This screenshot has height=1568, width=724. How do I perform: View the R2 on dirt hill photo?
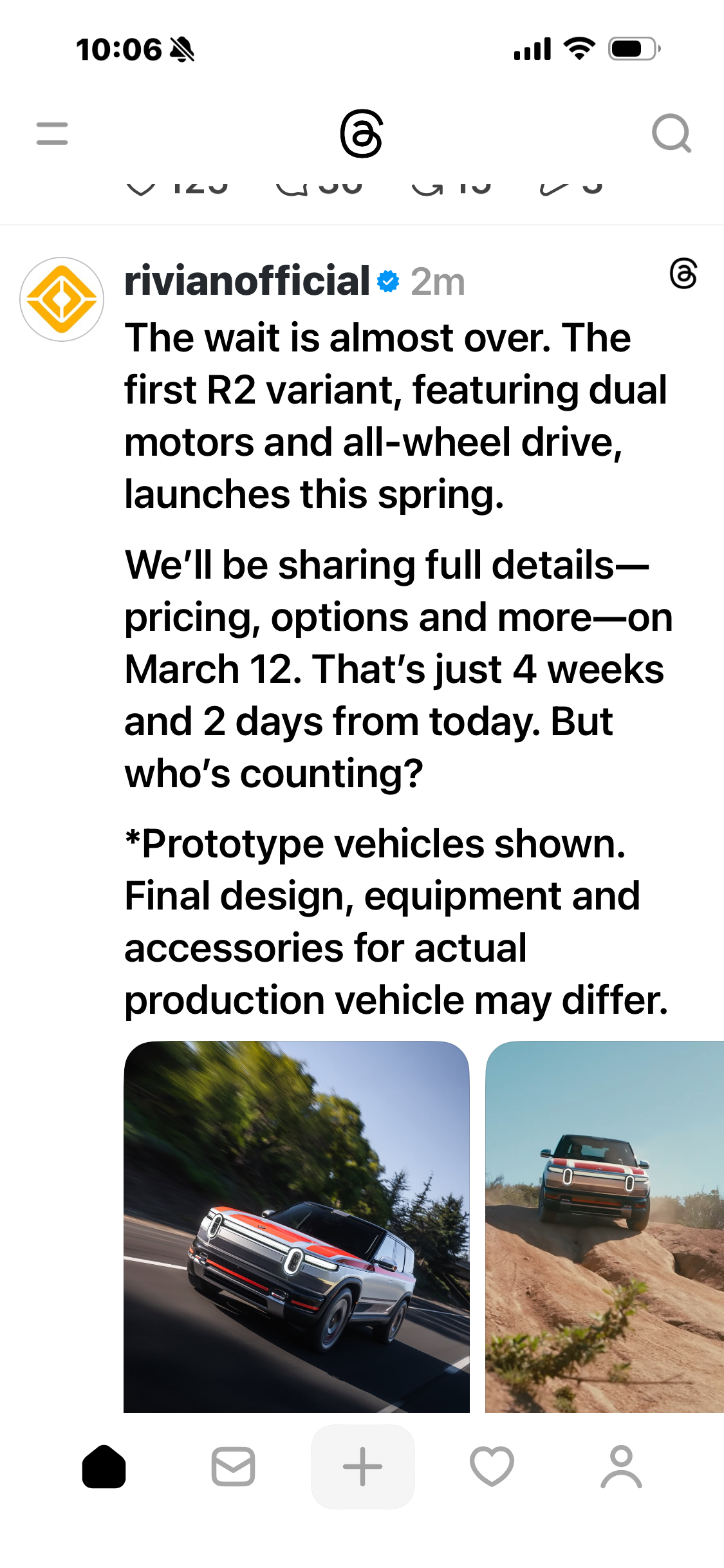tap(604, 1226)
